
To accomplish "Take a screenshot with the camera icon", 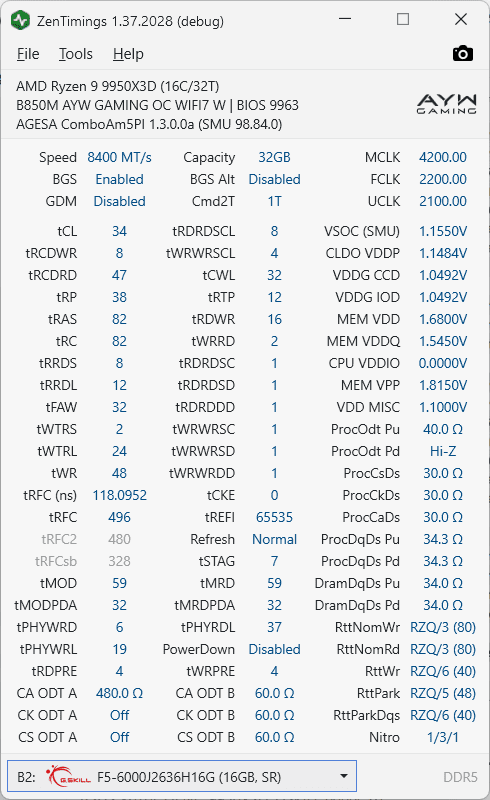I will [462, 54].
